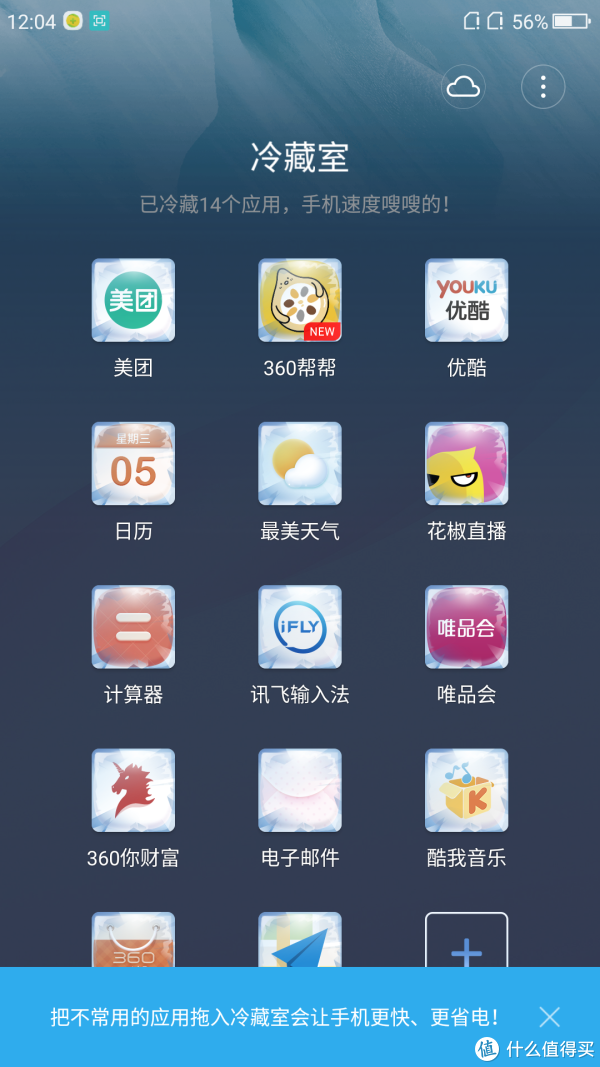600x1067 pixels.
Task: Open the 电子邮件 email app
Action: point(300,790)
